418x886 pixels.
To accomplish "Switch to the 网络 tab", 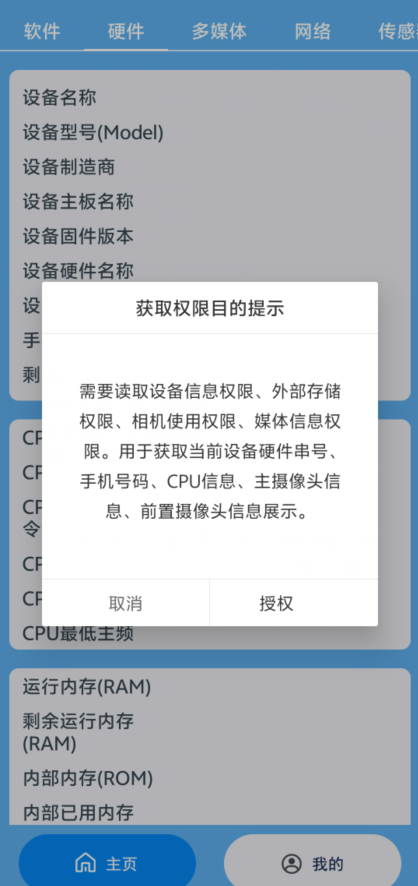I will 312,31.
